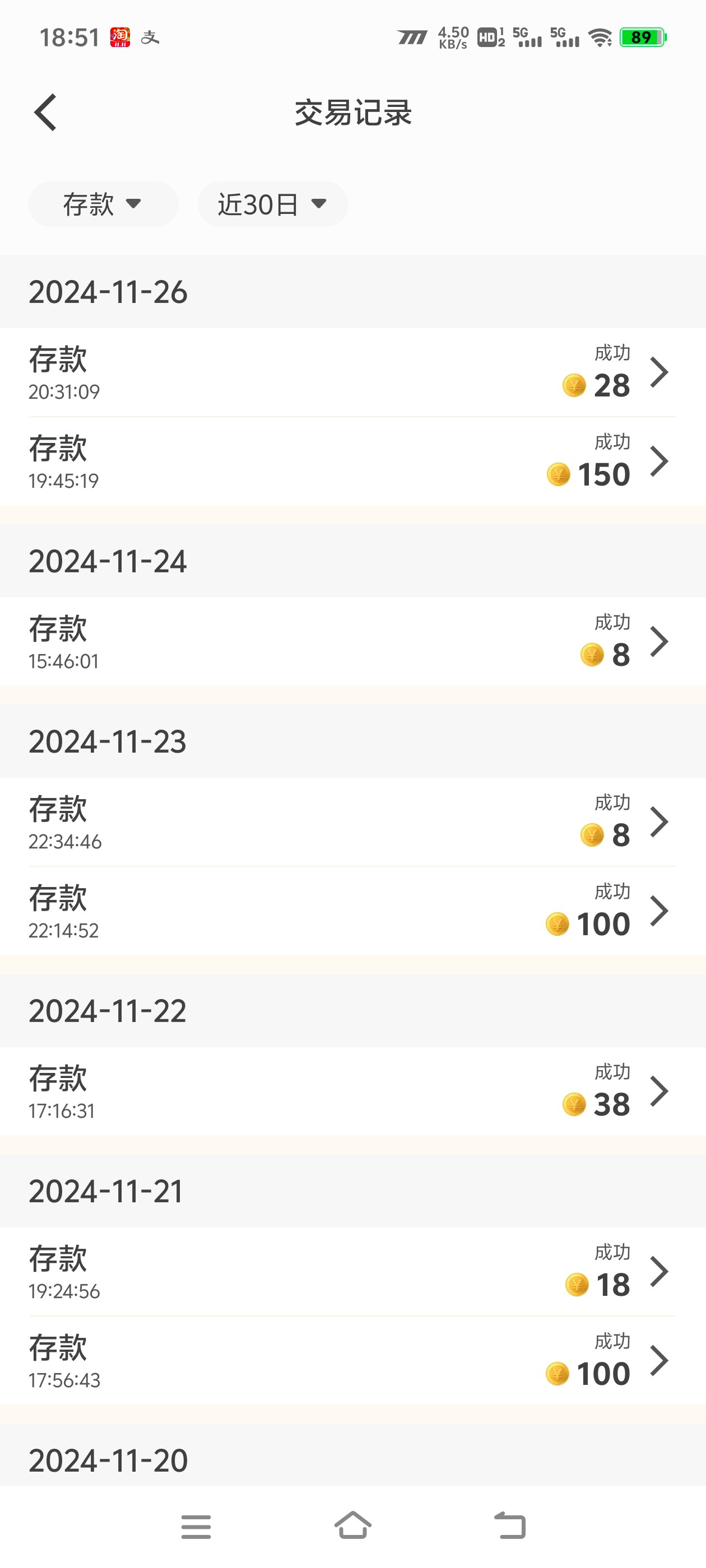Open the 19:24:56 deposit of 18
The height and width of the screenshot is (1568, 706).
click(x=352, y=1272)
